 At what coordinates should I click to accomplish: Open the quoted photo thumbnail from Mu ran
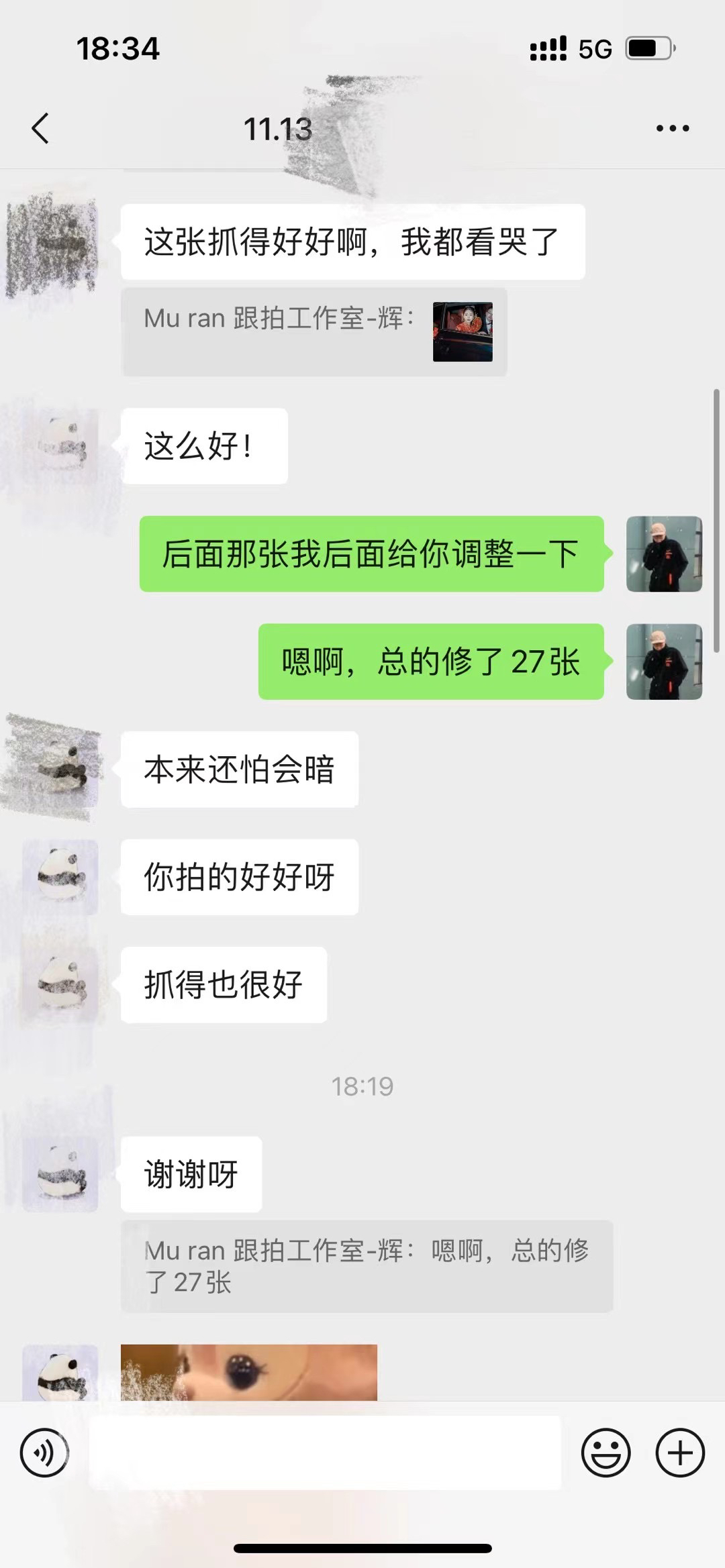point(463,332)
